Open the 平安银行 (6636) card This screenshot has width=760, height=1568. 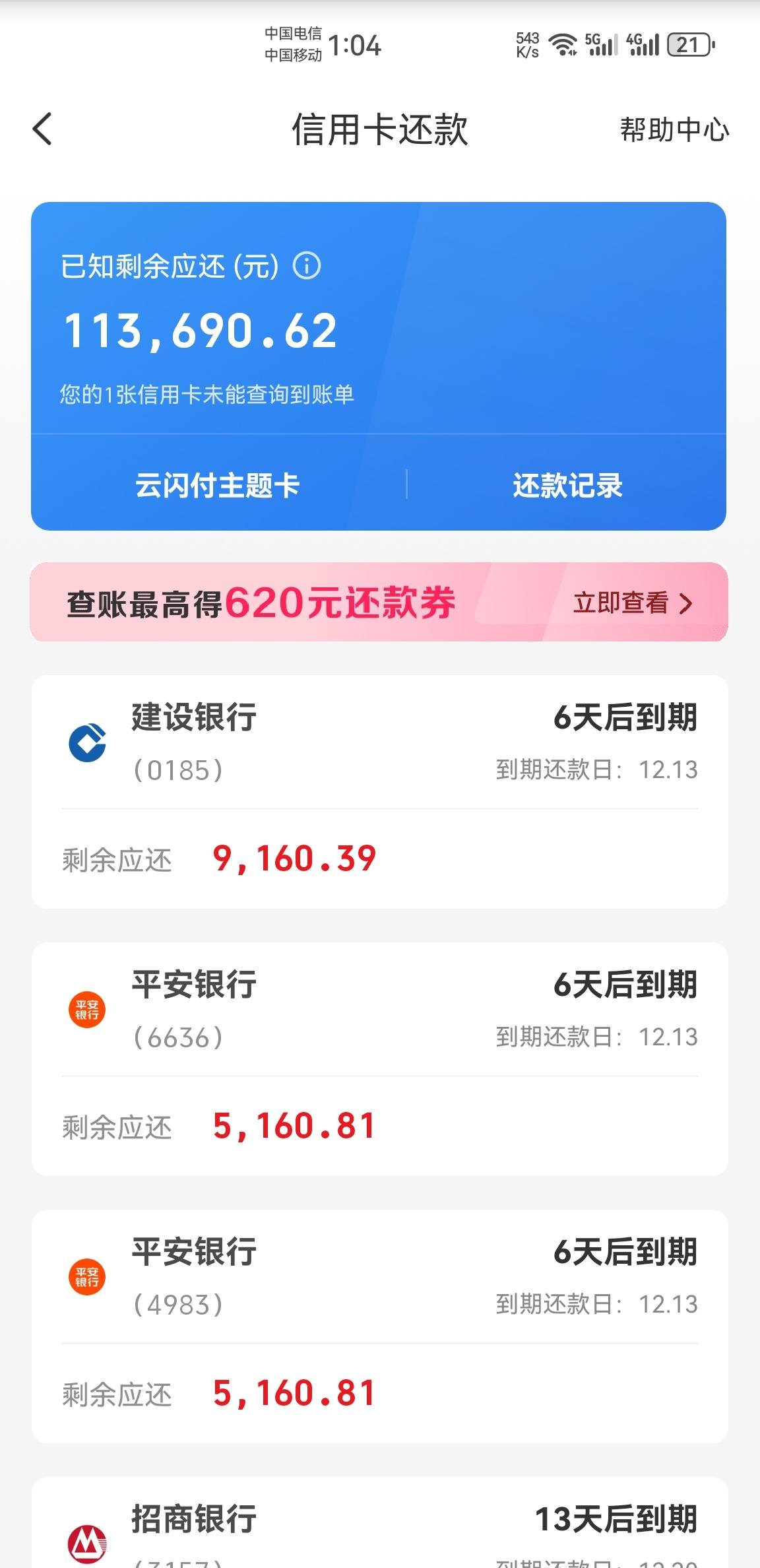pos(379,1059)
